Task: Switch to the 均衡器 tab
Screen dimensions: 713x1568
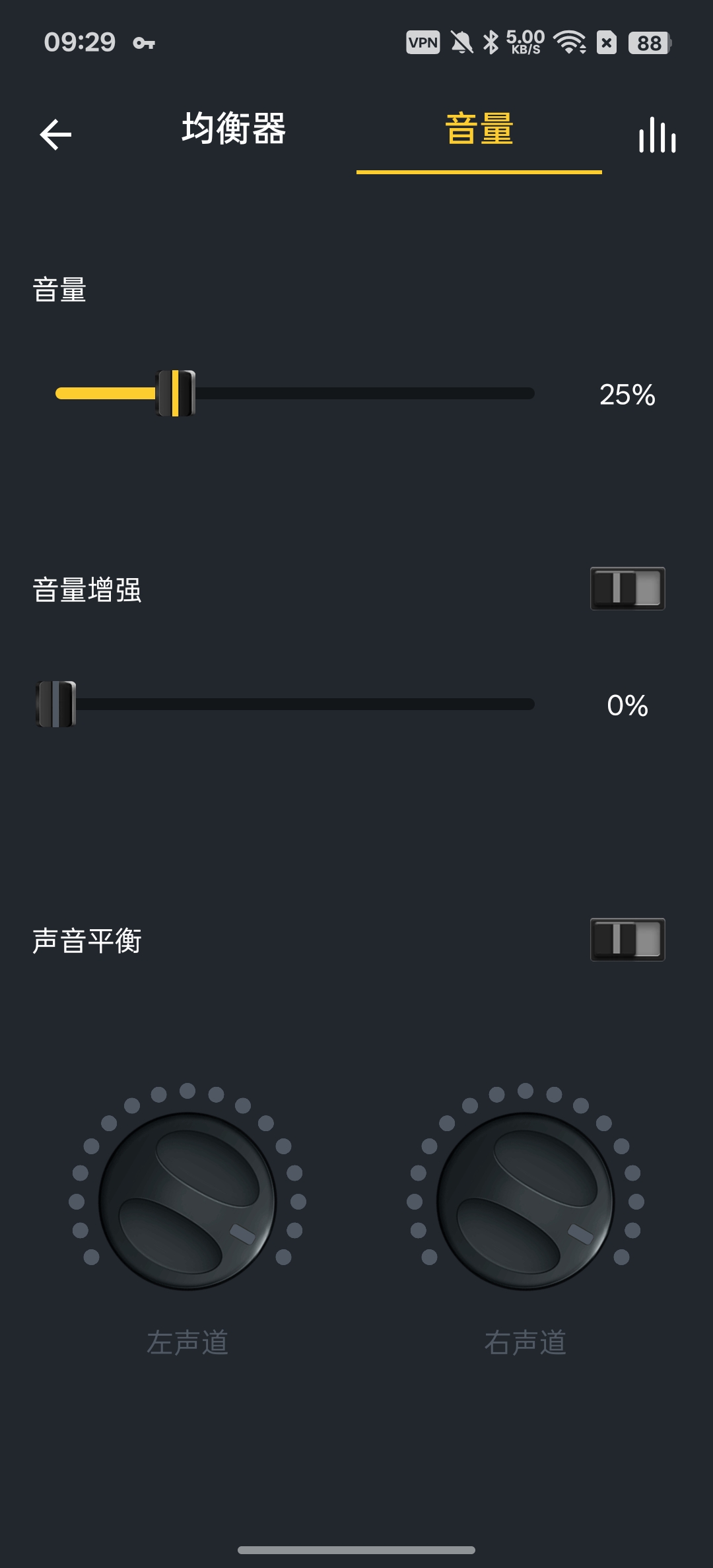Action: [x=234, y=128]
